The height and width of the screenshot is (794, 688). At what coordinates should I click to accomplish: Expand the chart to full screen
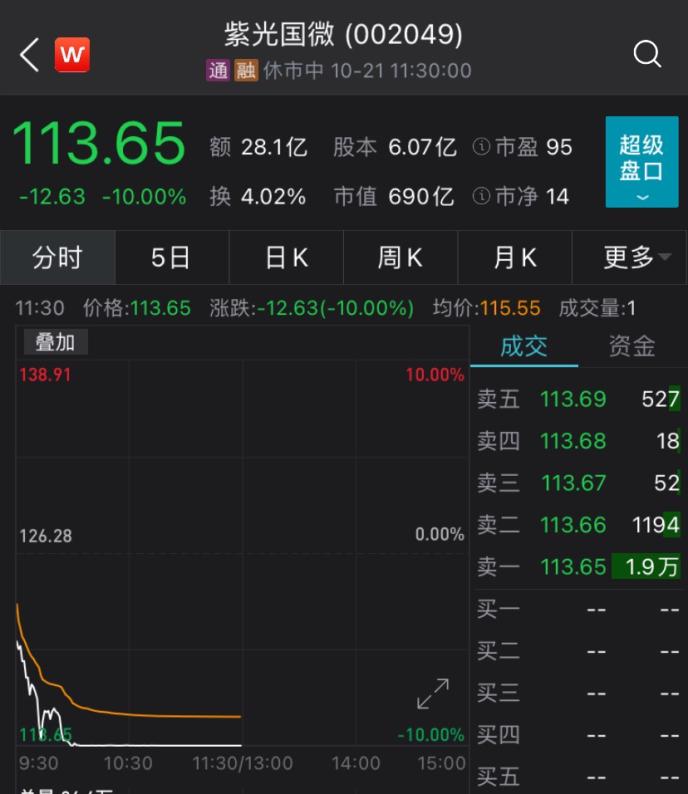point(433,694)
